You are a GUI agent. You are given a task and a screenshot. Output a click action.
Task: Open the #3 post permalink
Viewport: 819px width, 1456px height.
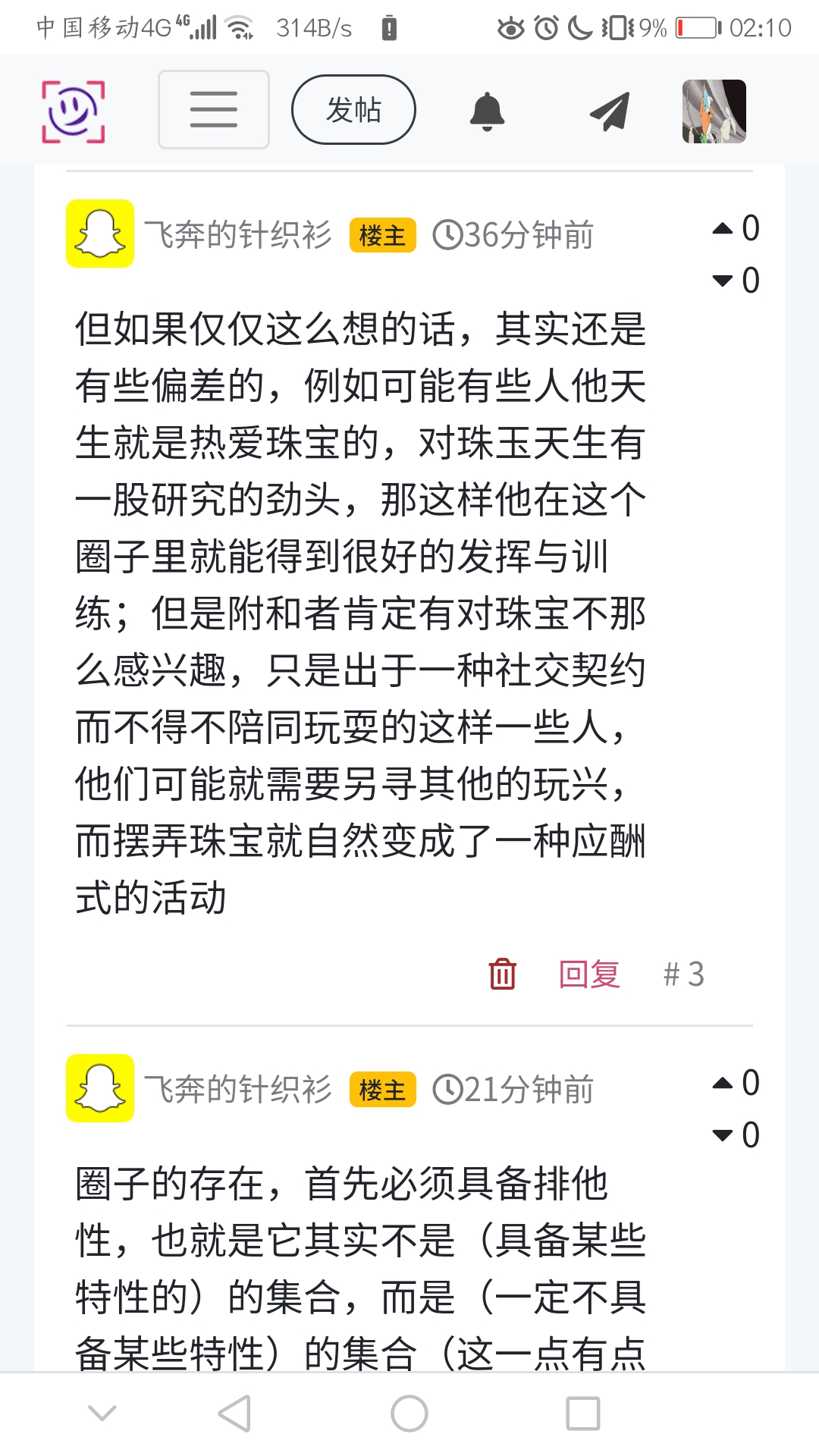[683, 974]
